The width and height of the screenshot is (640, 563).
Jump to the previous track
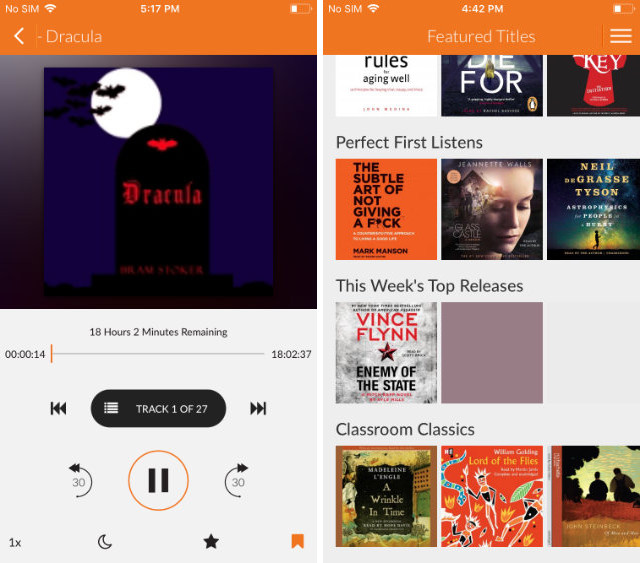58,408
